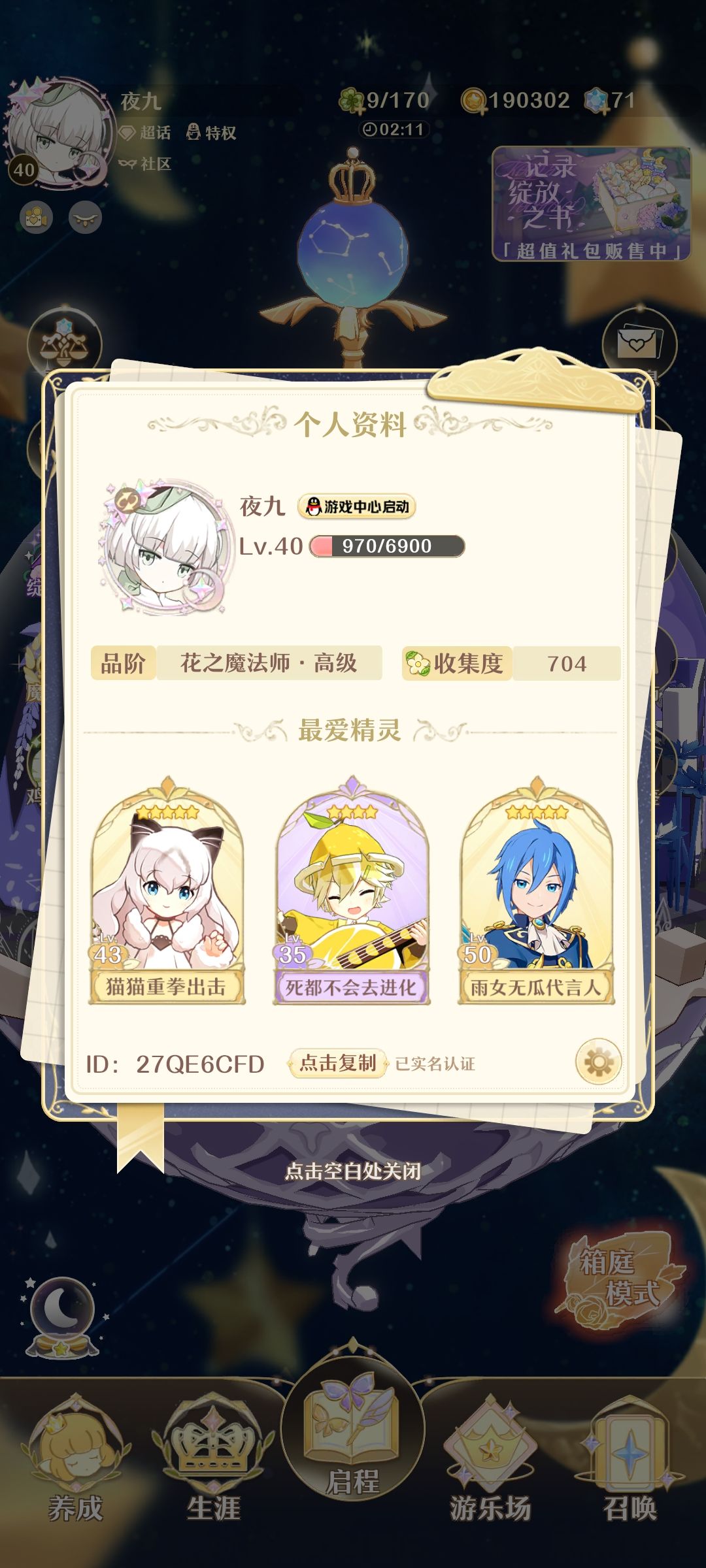The height and width of the screenshot is (1568, 706).
Task: Tap the crystal ball moon icon
Action: coord(63,1316)
